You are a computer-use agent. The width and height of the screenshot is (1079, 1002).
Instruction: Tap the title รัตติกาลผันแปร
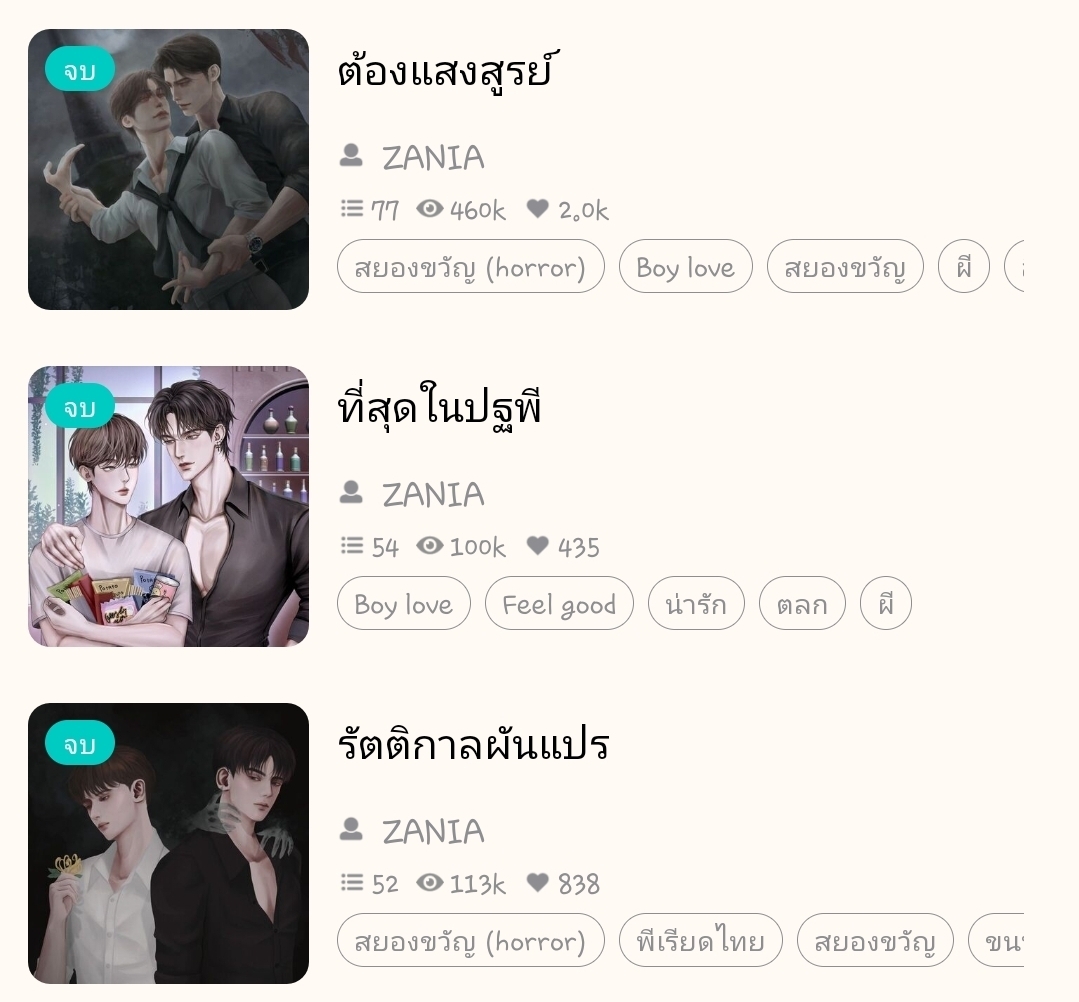[473, 747]
